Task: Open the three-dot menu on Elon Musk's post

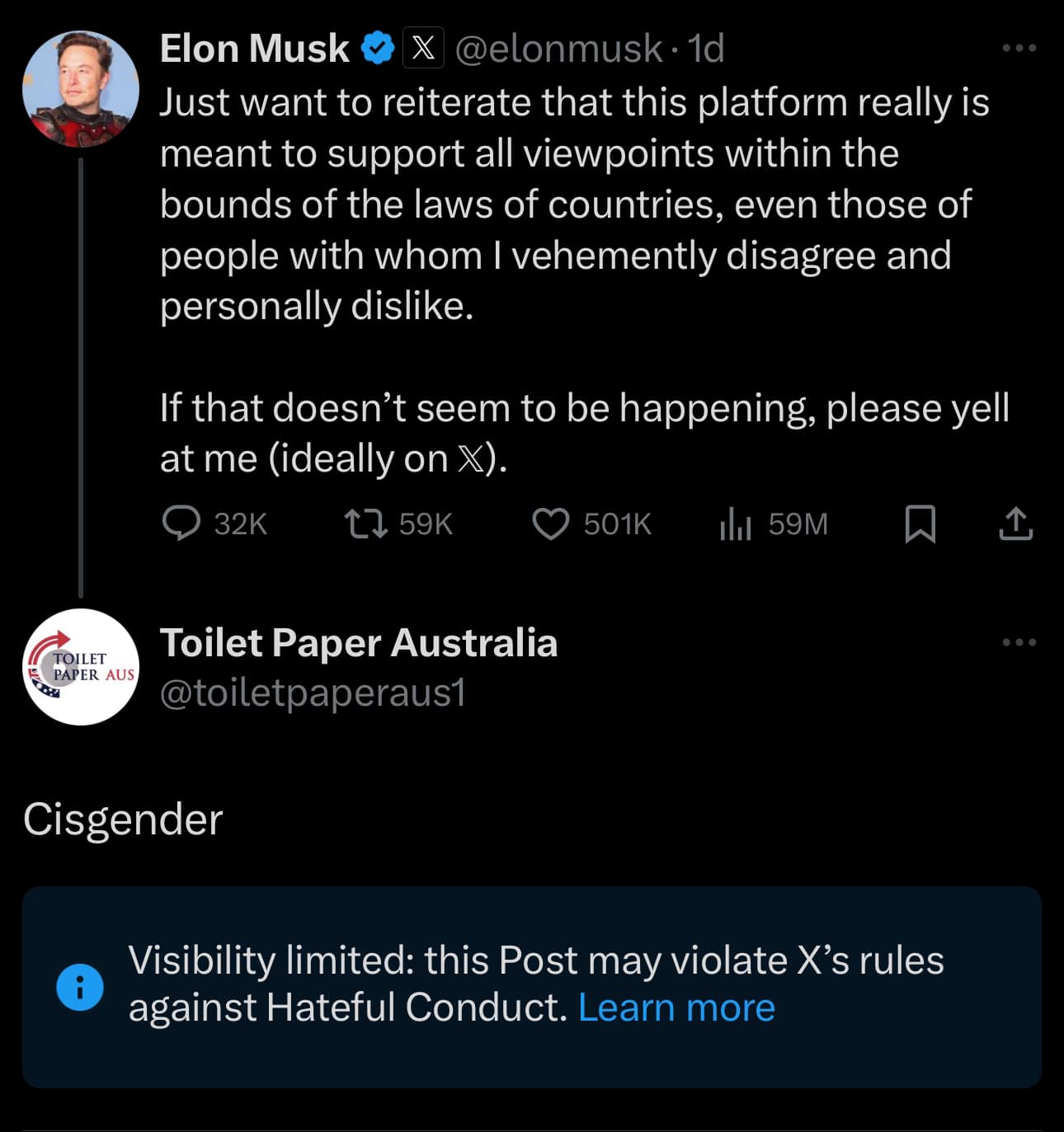Action: click(x=1019, y=47)
